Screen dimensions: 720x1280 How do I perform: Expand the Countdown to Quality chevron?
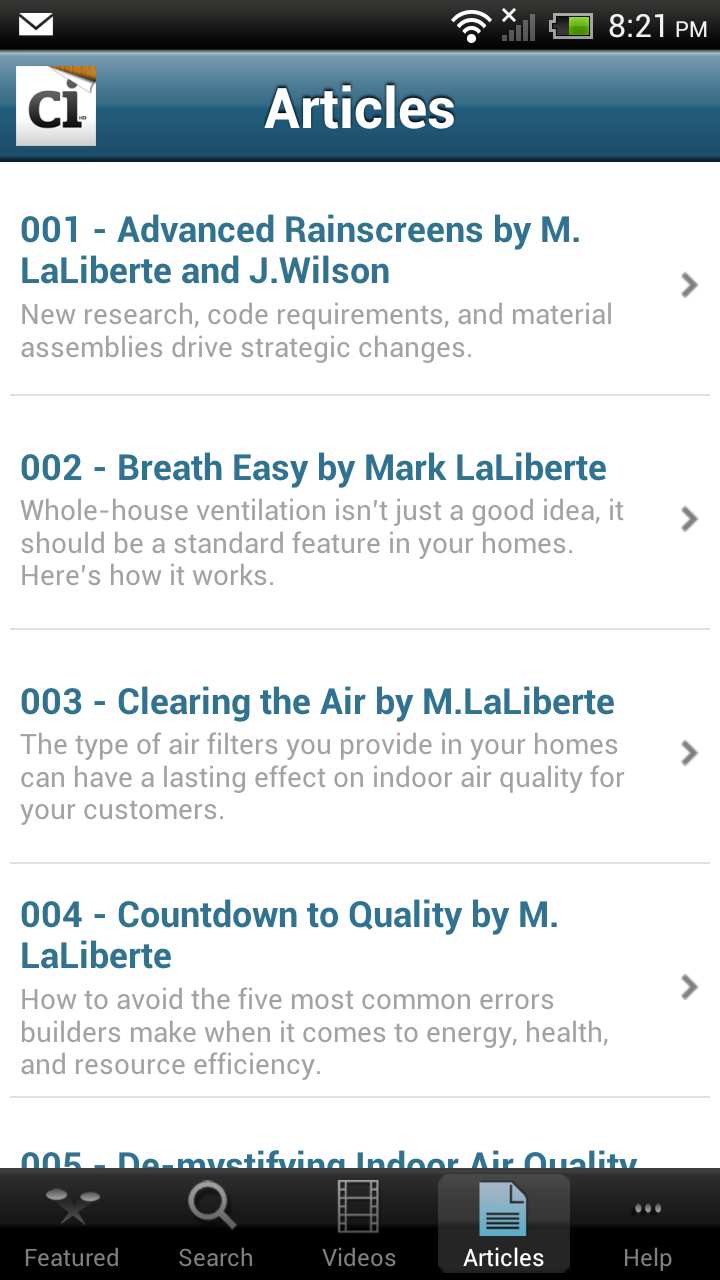(x=688, y=986)
